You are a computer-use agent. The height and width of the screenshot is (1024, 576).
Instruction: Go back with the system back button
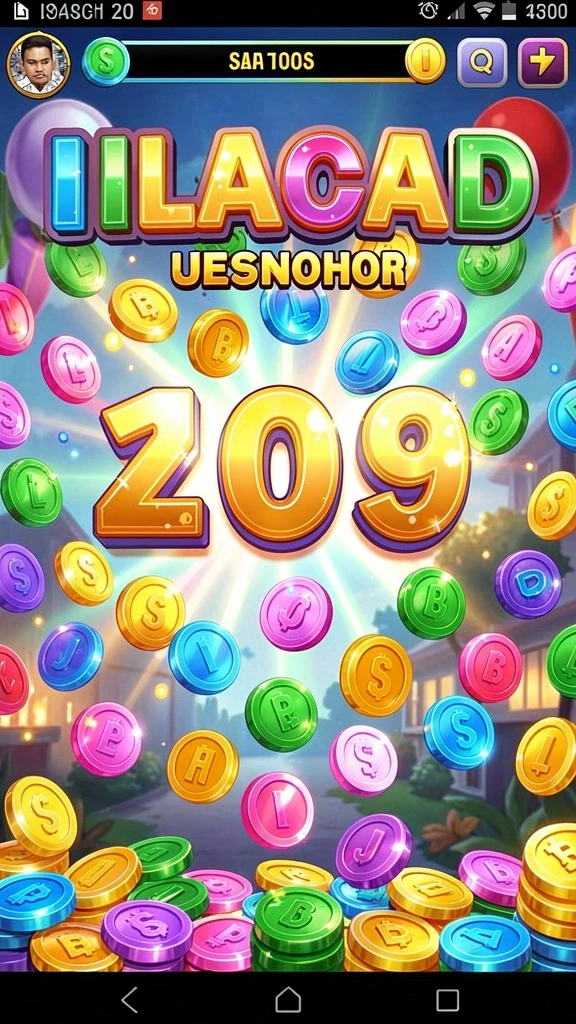point(130,1000)
